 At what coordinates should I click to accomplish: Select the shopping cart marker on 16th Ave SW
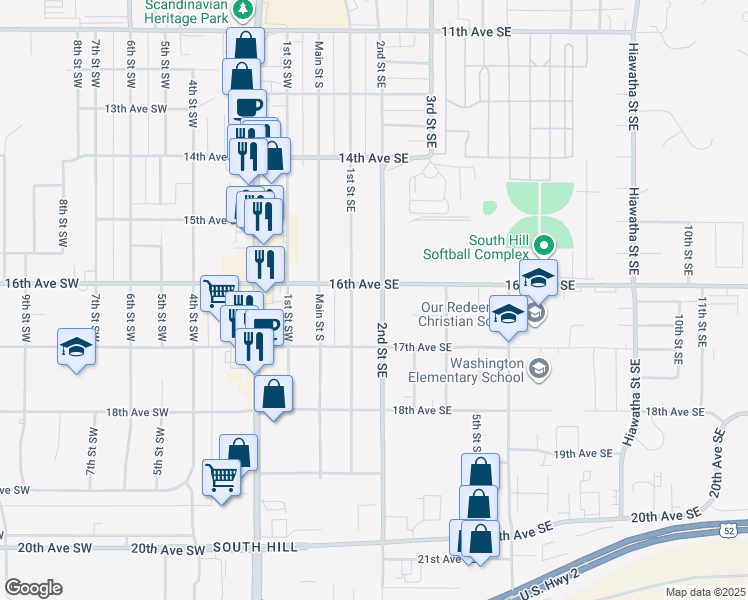click(x=219, y=294)
